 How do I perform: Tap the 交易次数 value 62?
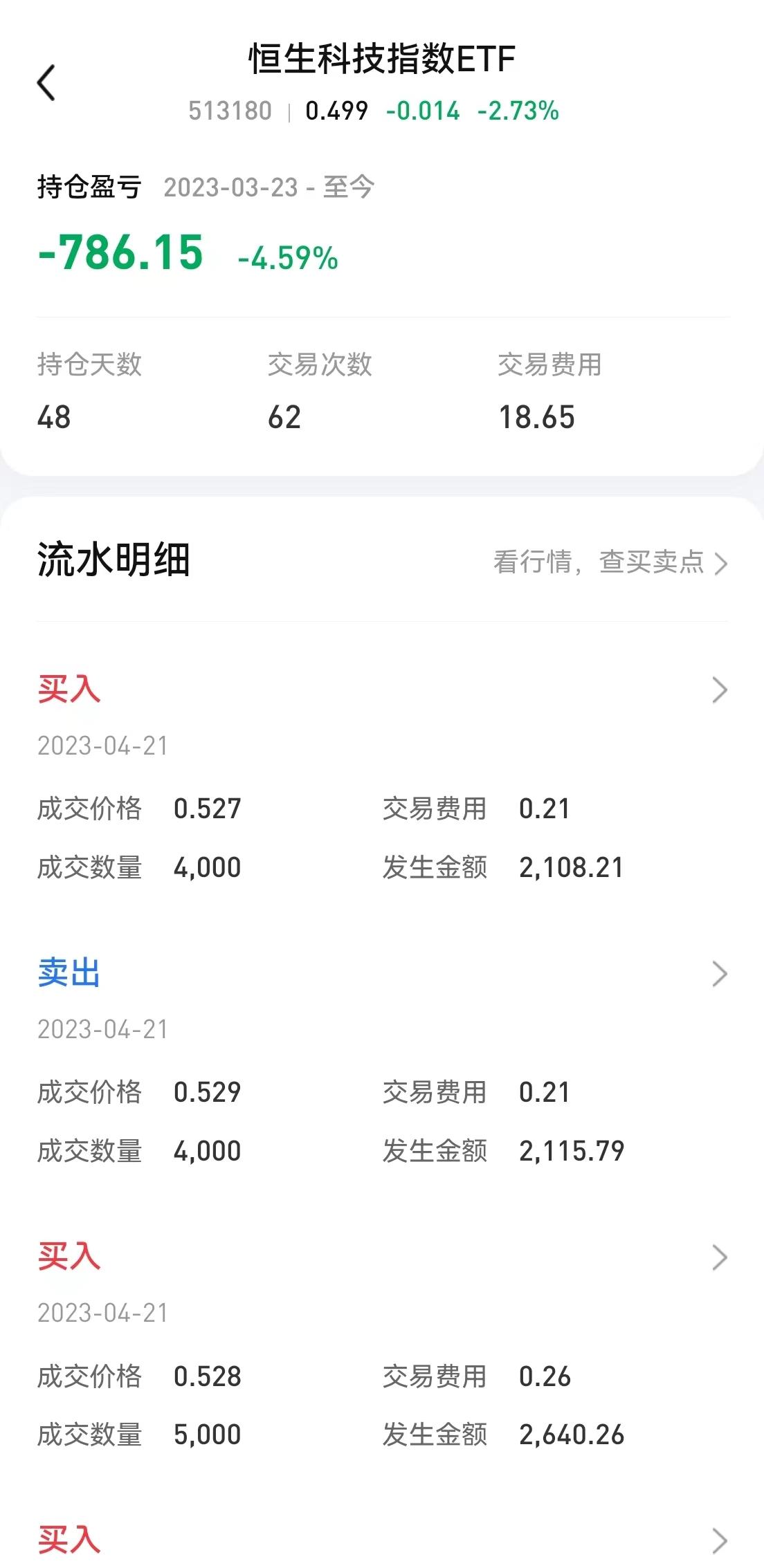click(x=284, y=417)
